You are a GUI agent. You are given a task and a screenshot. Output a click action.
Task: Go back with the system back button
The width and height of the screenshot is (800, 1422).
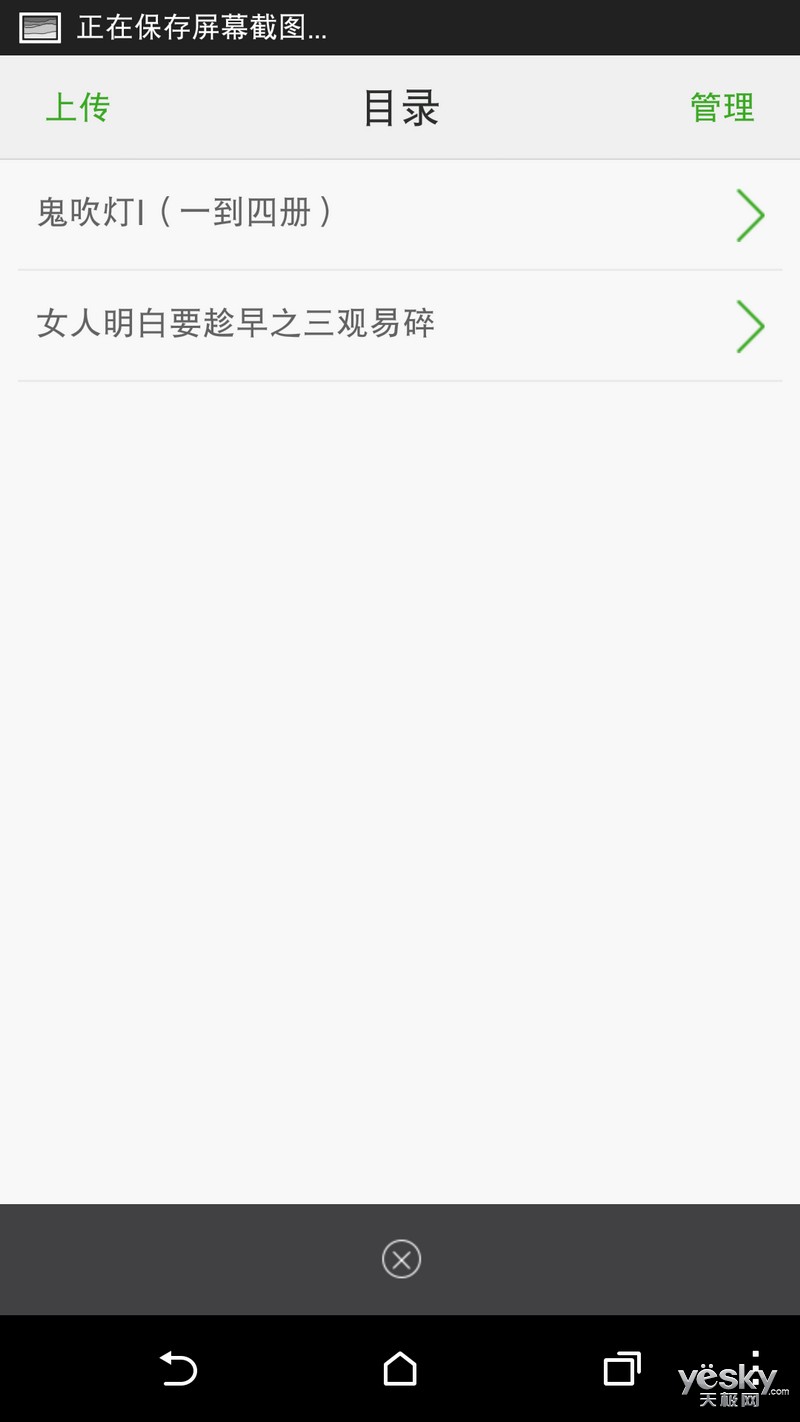click(179, 1368)
